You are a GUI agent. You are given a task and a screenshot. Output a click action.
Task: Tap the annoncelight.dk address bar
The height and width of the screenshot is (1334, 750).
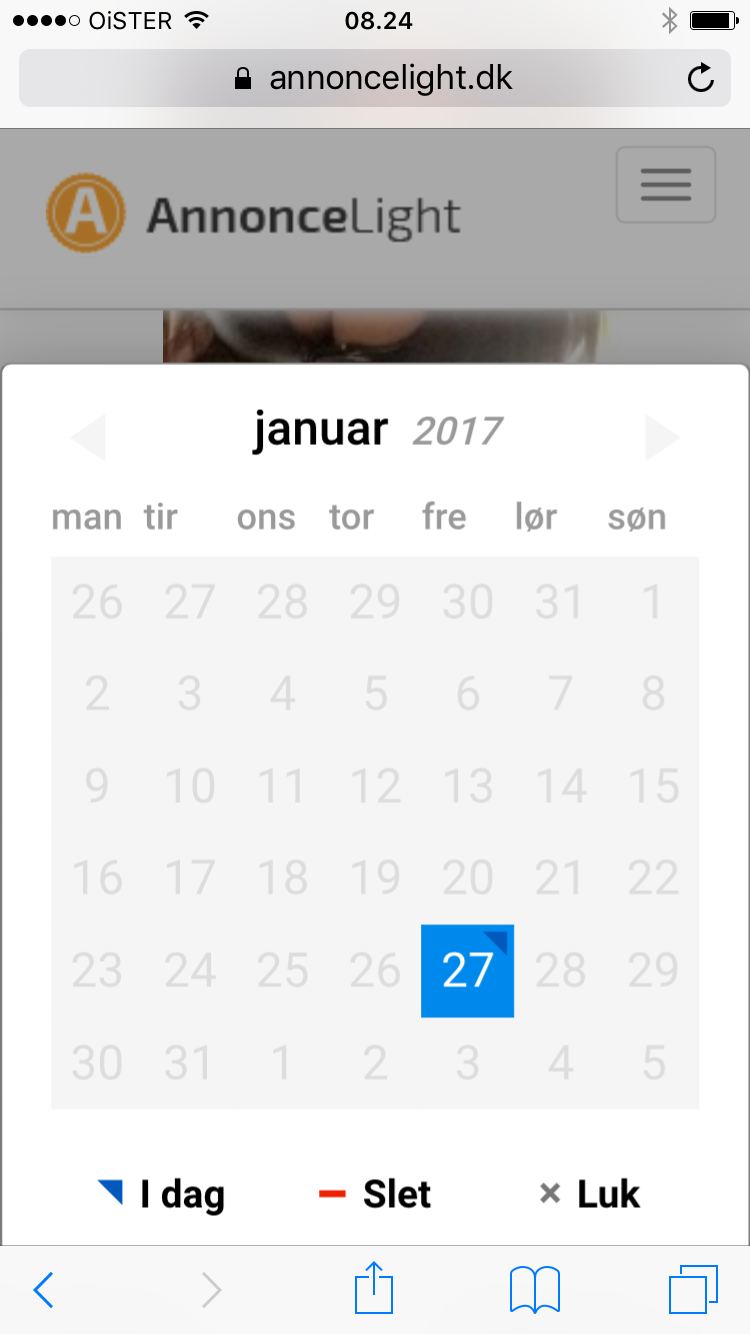coord(375,79)
